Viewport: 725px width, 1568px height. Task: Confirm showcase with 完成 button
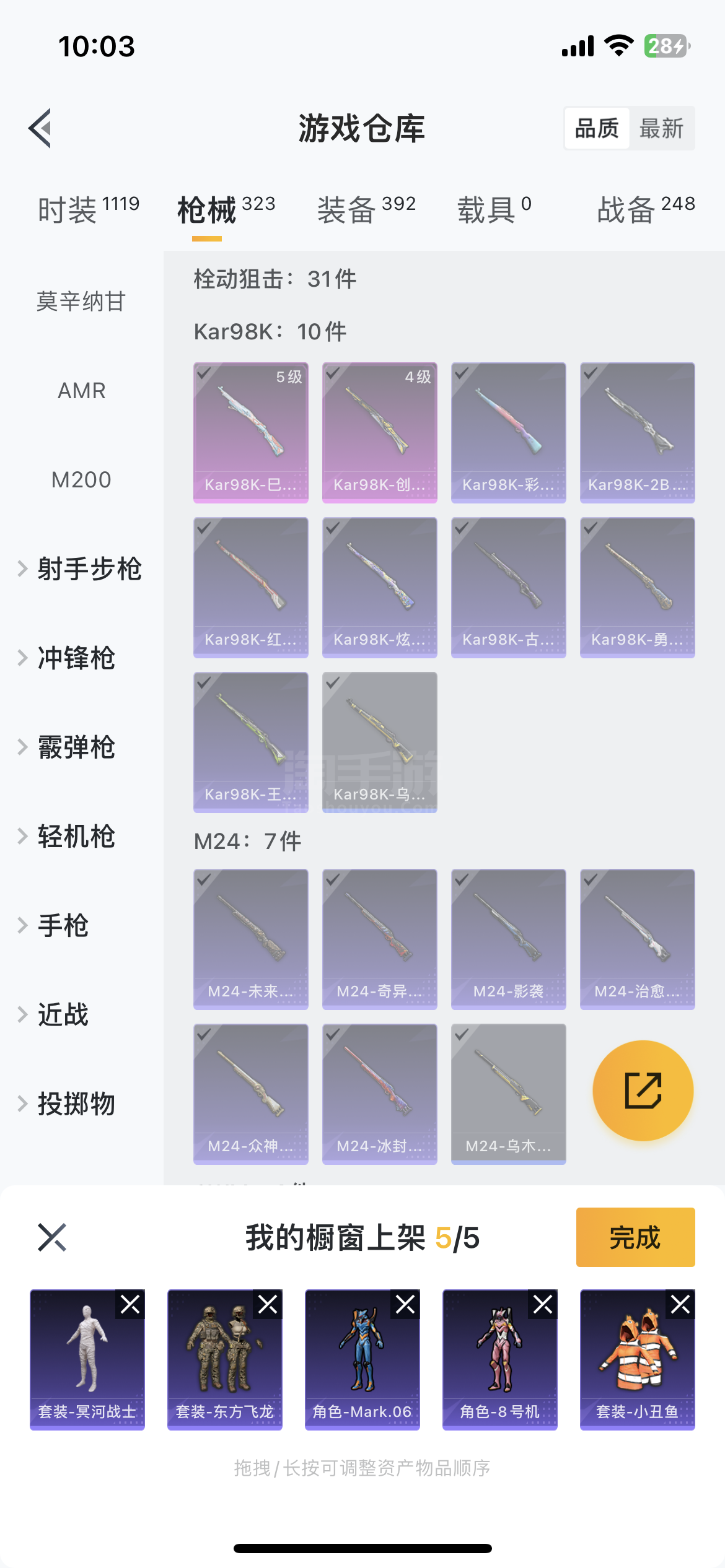click(635, 1237)
